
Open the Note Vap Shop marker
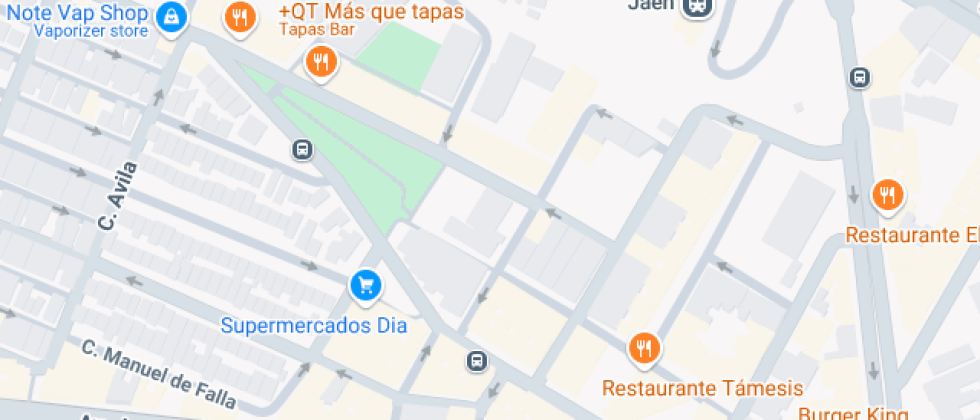tap(172, 16)
